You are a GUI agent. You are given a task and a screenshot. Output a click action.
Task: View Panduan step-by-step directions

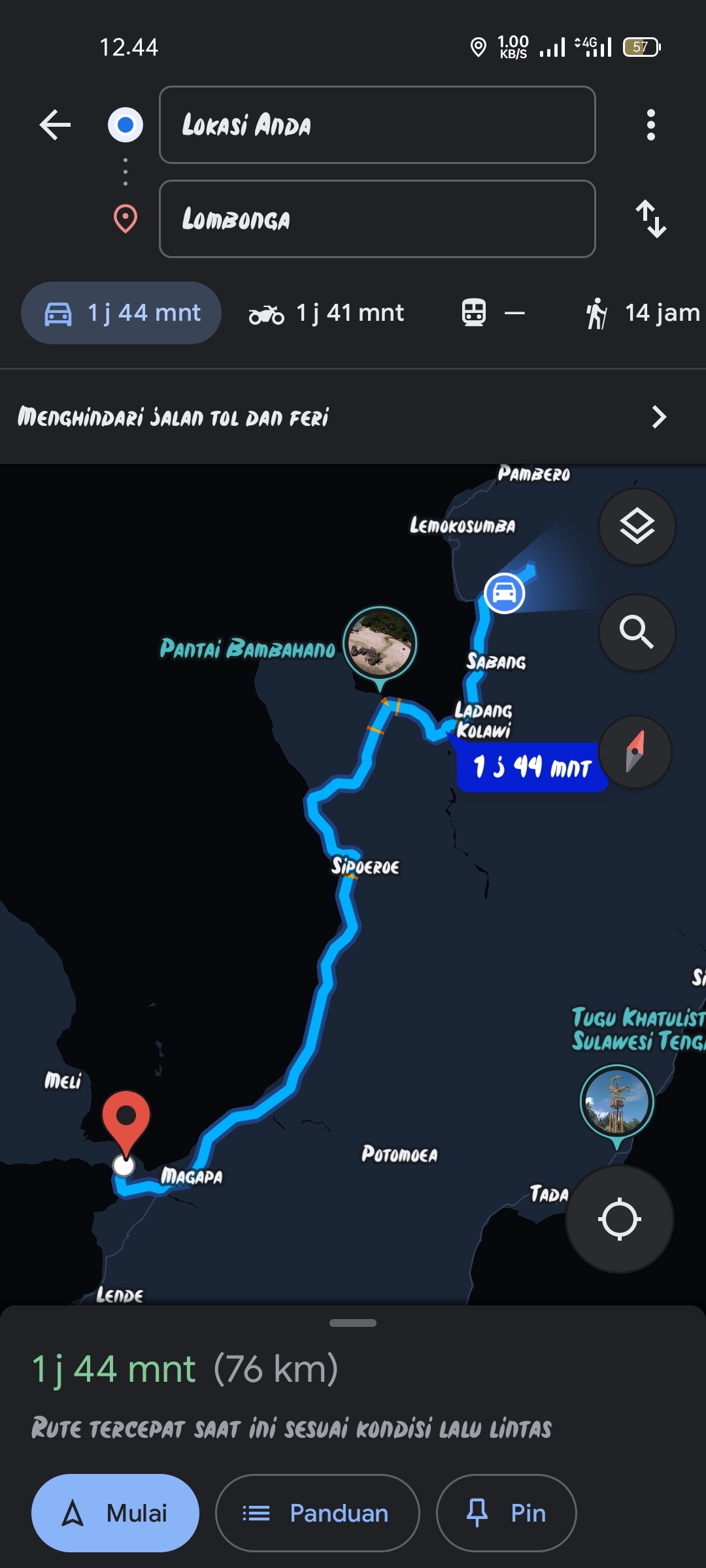tap(318, 1513)
